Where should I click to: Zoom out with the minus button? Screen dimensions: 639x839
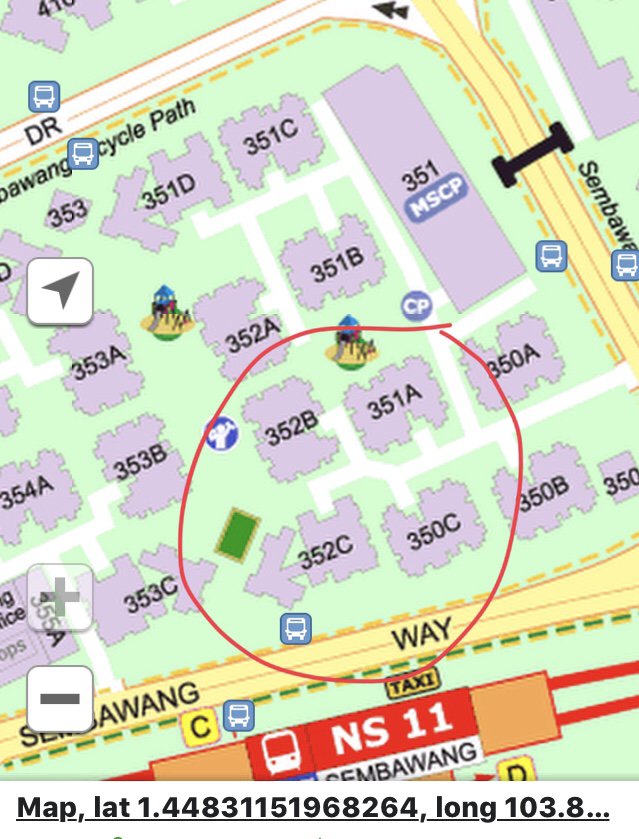click(x=60, y=698)
